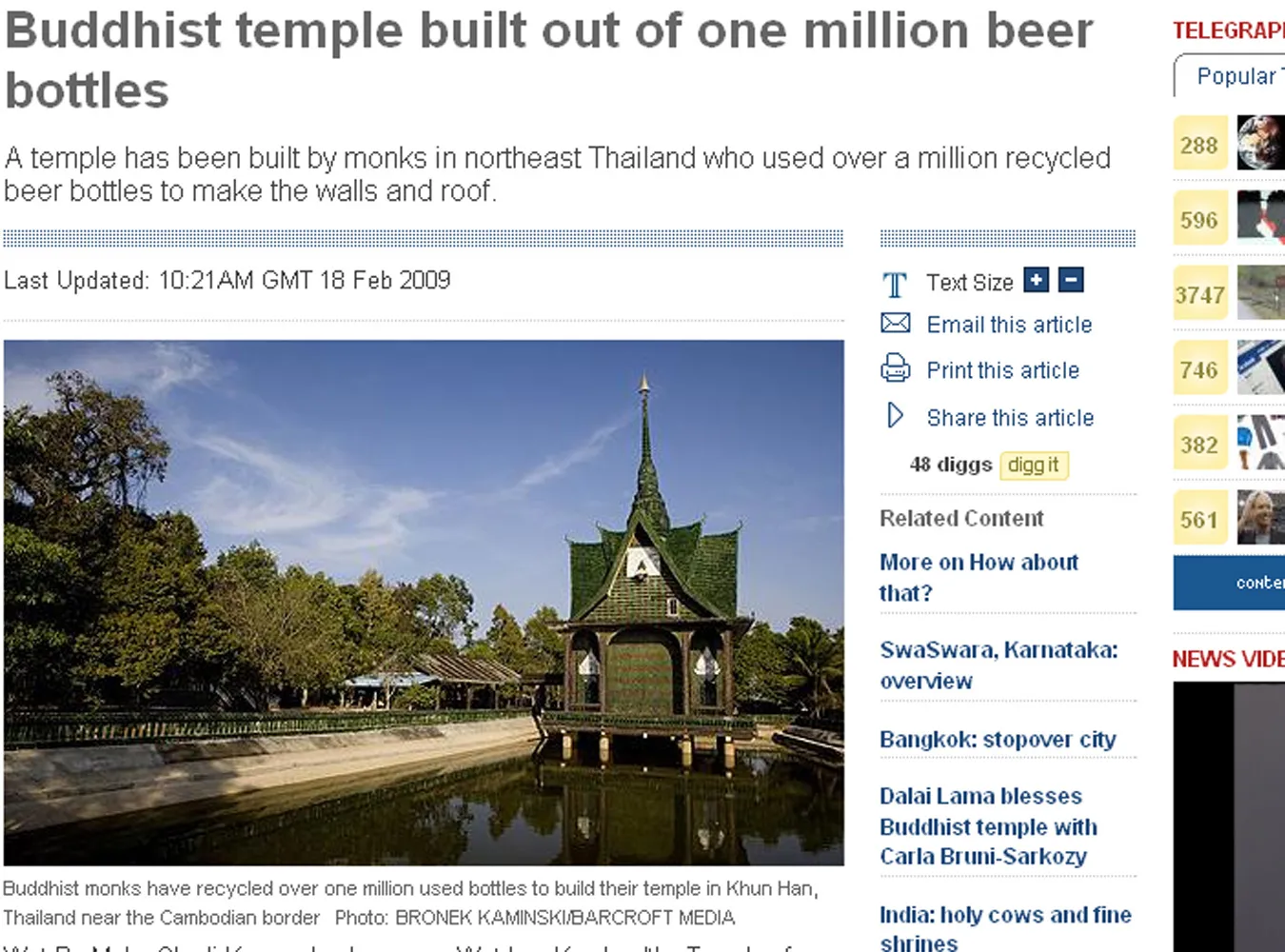Increase text size with the plus button
This screenshot has width=1285, height=952.
(1036, 280)
